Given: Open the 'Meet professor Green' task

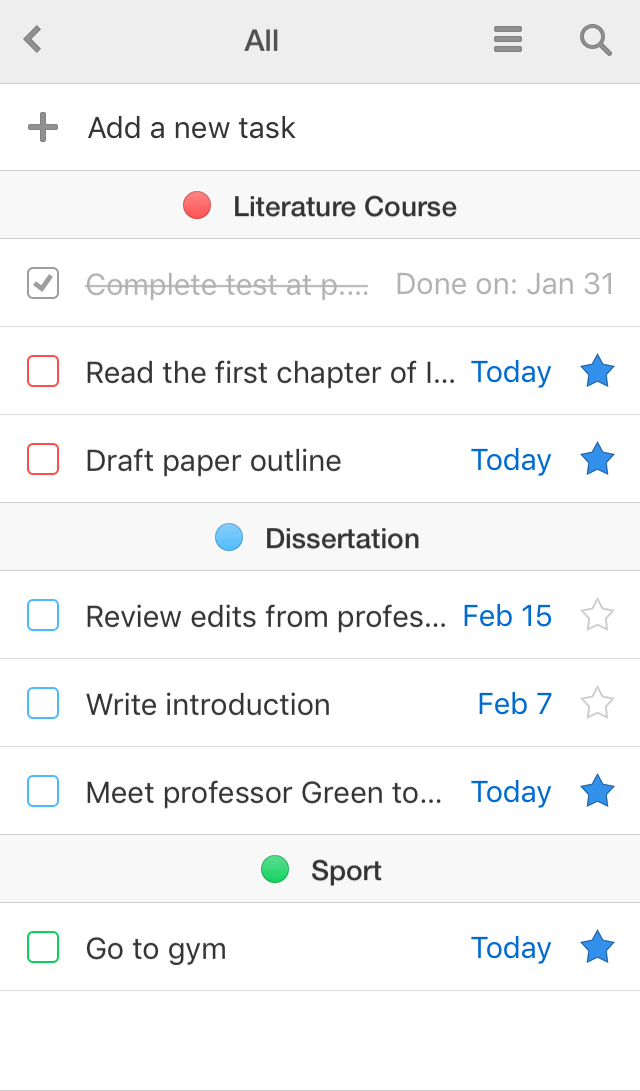Looking at the screenshot, I should pyautogui.click(x=264, y=792).
